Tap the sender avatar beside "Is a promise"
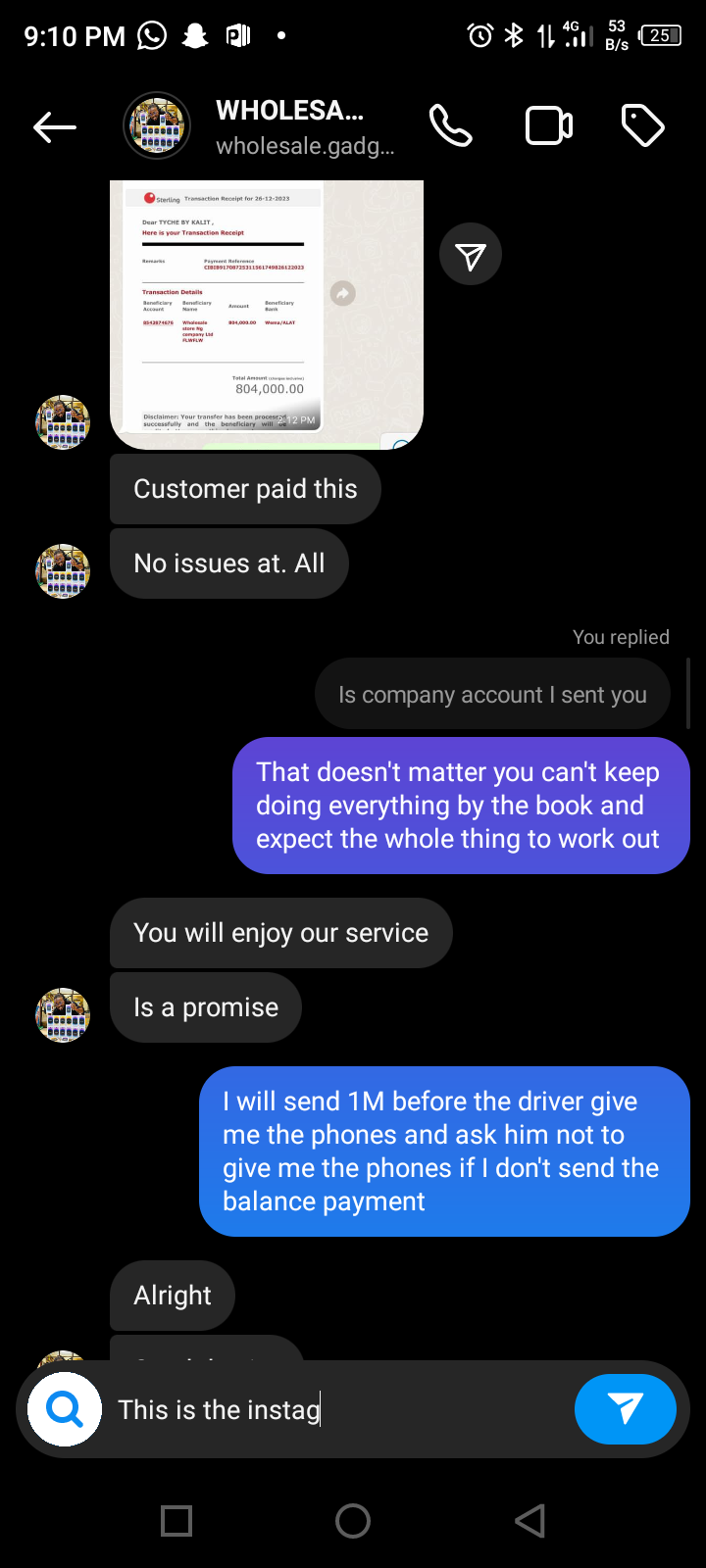This screenshot has width=706, height=1568. pos(63,1013)
